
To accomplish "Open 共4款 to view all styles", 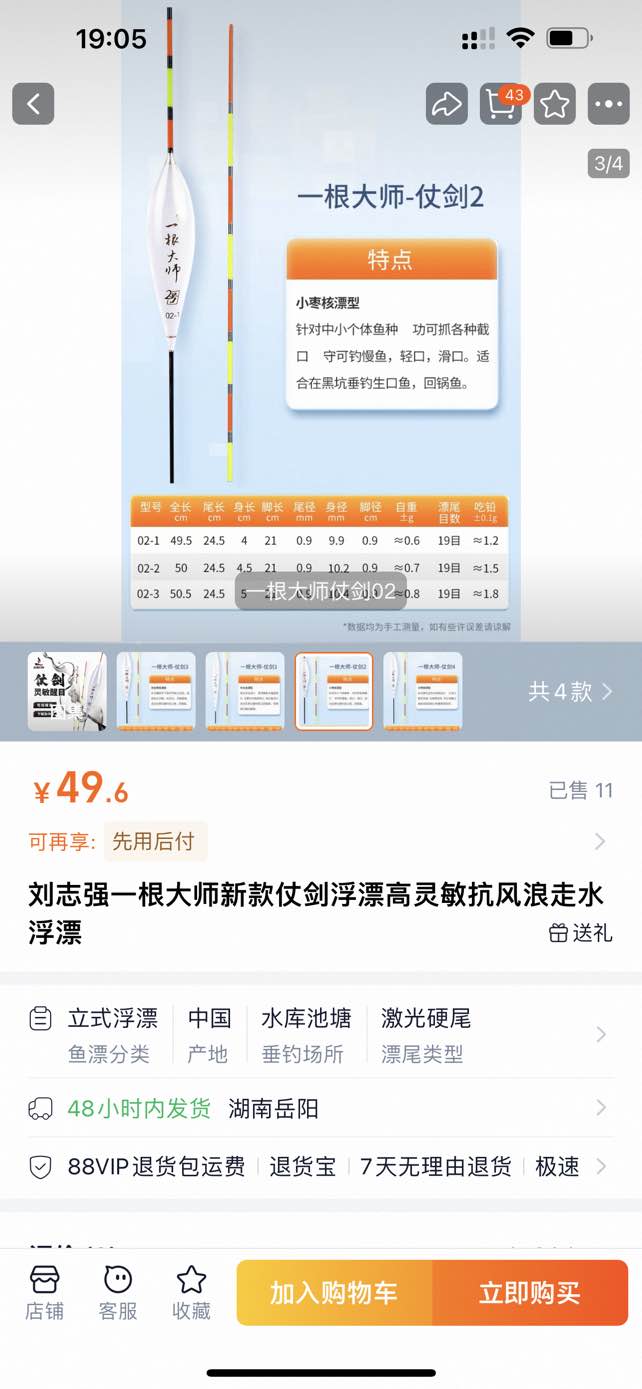I will coord(570,691).
